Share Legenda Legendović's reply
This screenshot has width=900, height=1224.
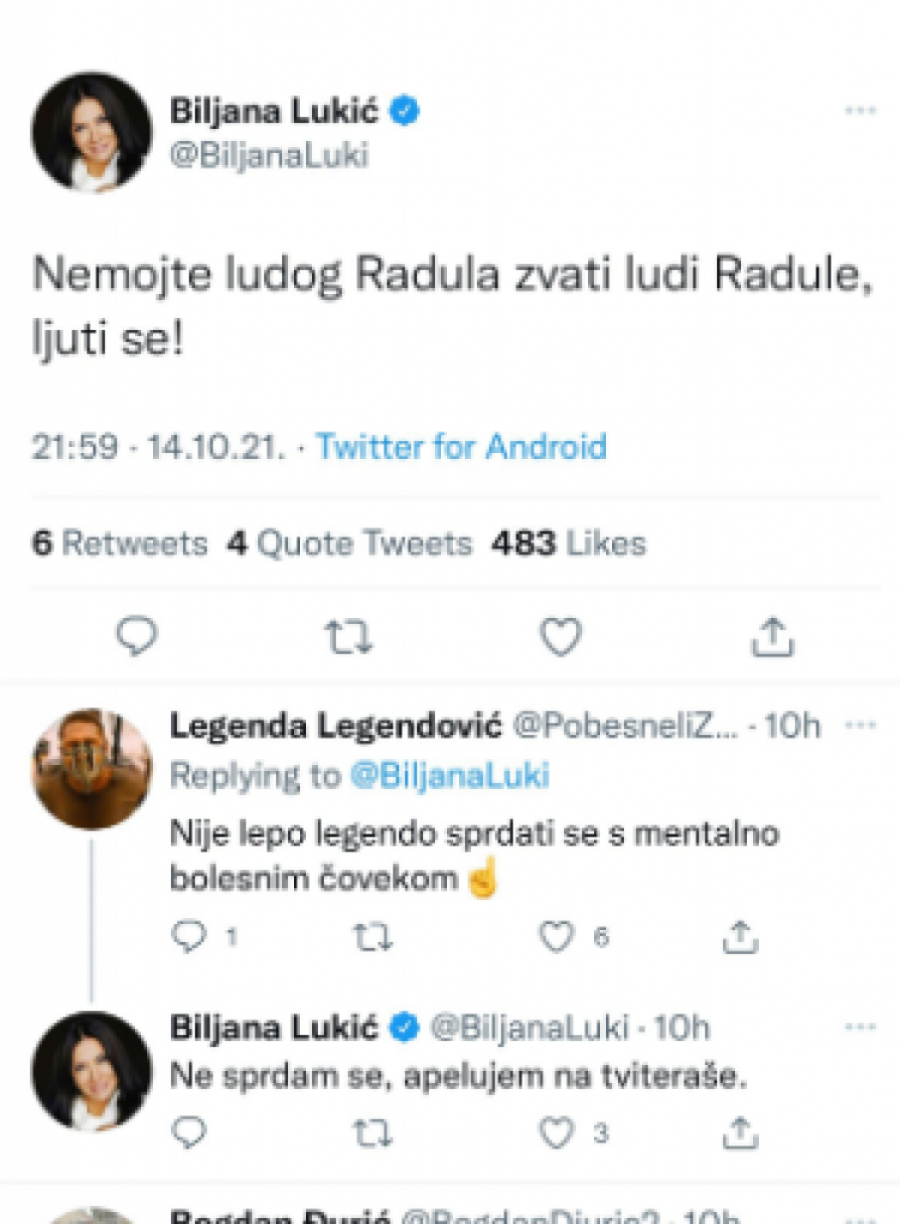(x=740, y=936)
